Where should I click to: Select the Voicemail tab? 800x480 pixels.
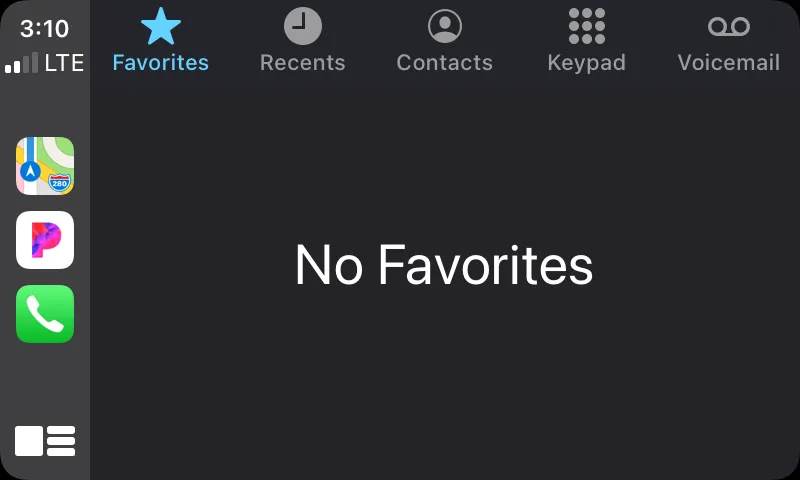click(x=728, y=40)
